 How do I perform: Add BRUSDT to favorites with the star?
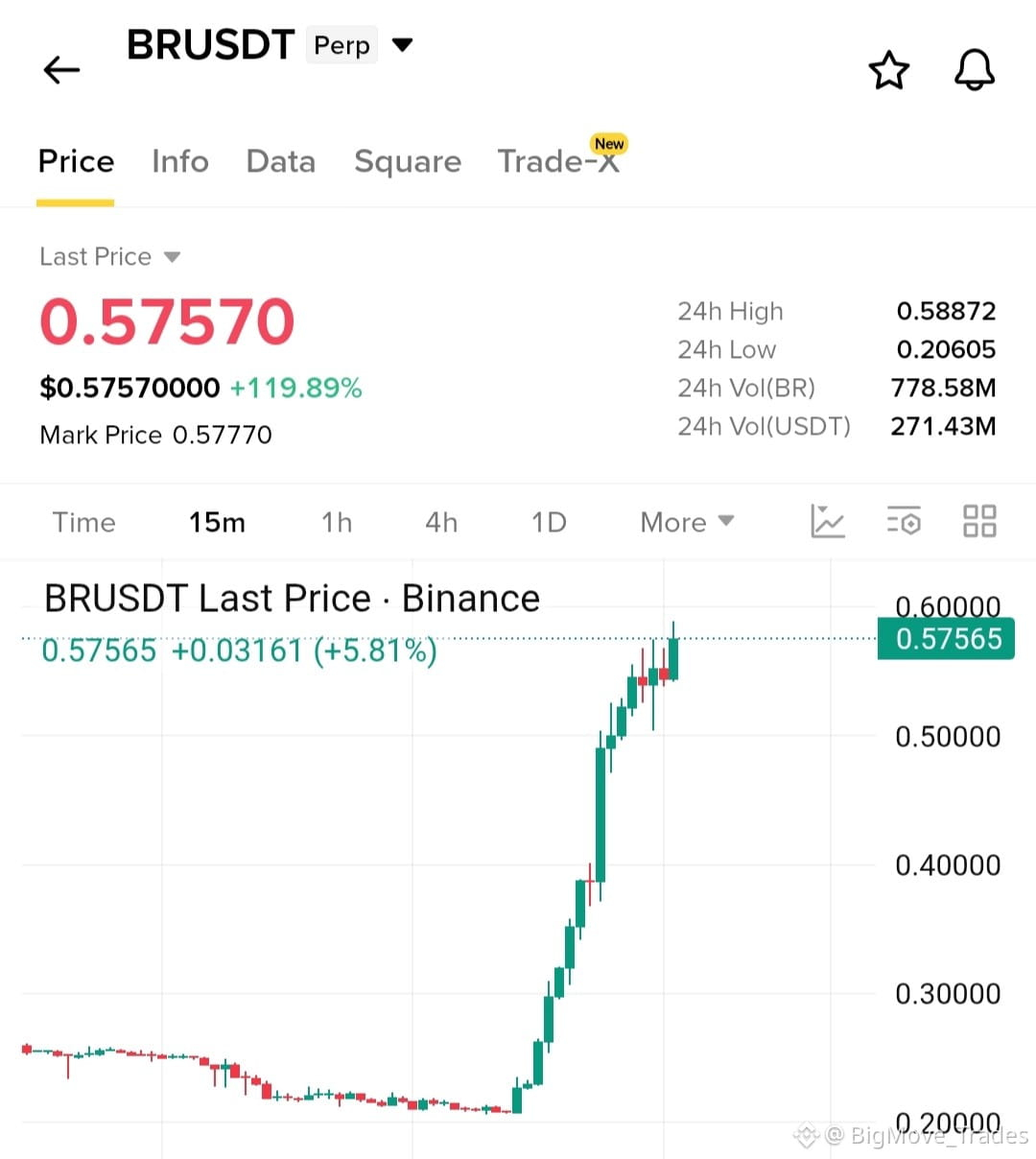[x=888, y=71]
